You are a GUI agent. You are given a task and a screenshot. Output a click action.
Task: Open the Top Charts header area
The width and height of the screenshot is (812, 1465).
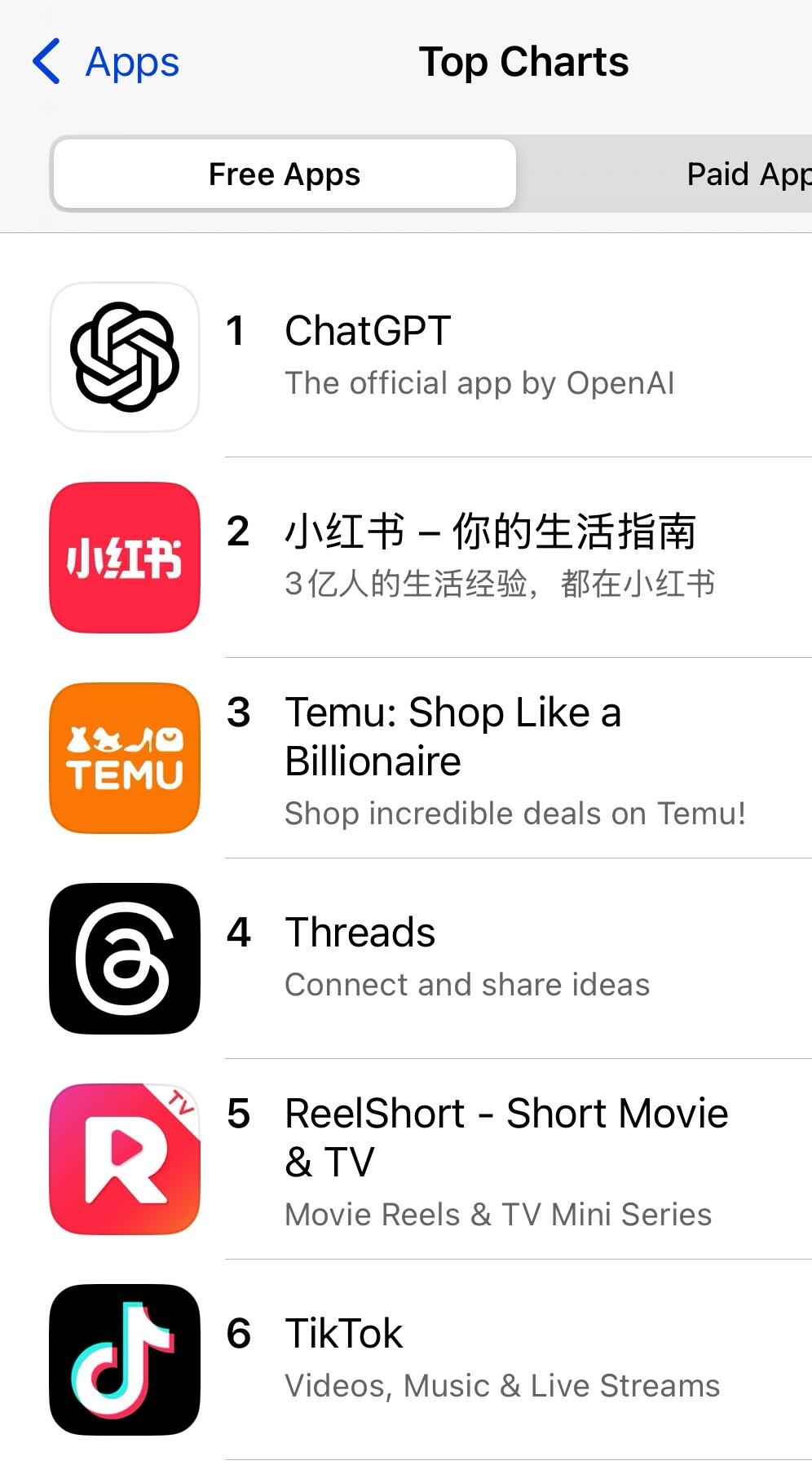524,62
